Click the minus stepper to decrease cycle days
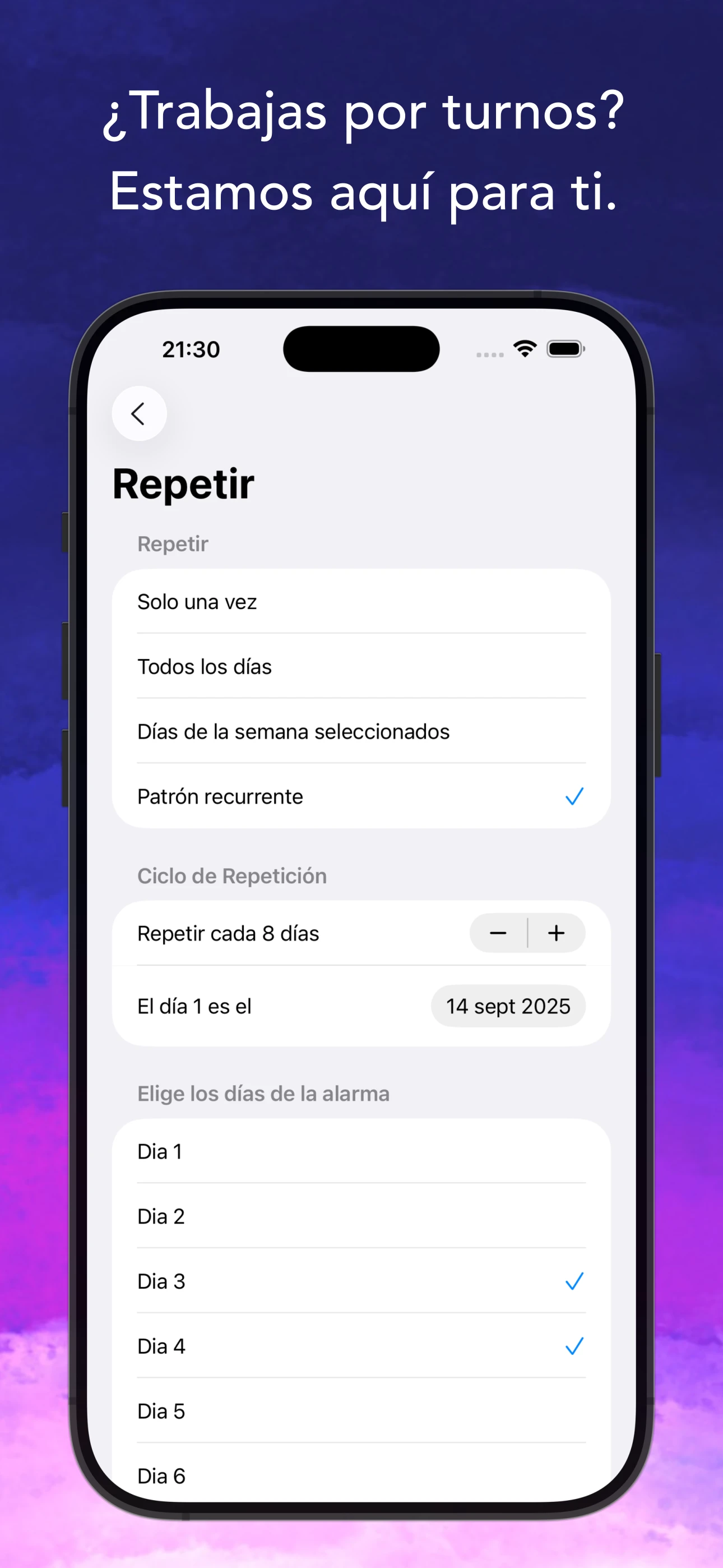 point(498,933)
